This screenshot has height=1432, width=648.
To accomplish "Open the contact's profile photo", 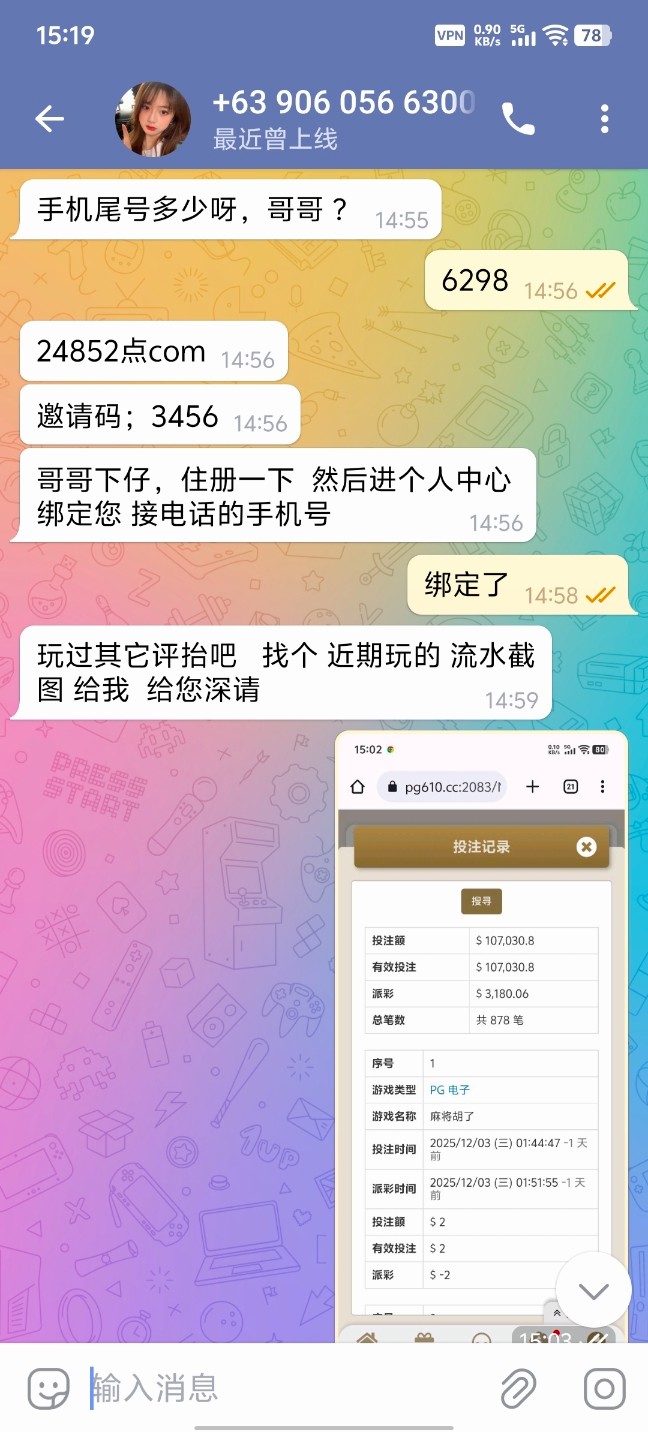I will [x=153, y=119].
